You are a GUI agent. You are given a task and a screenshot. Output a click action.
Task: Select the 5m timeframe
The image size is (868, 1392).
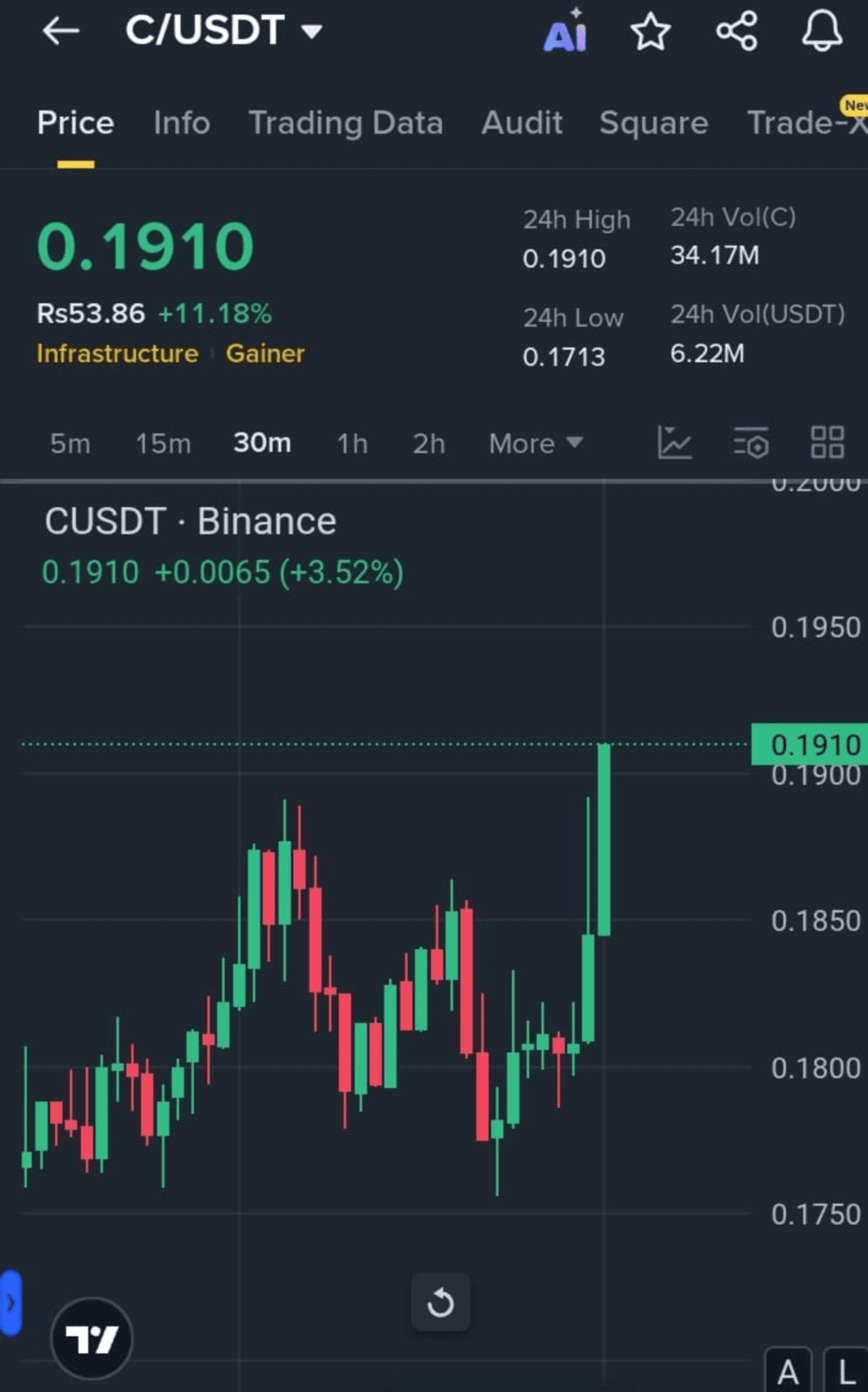tap(70, 443)
